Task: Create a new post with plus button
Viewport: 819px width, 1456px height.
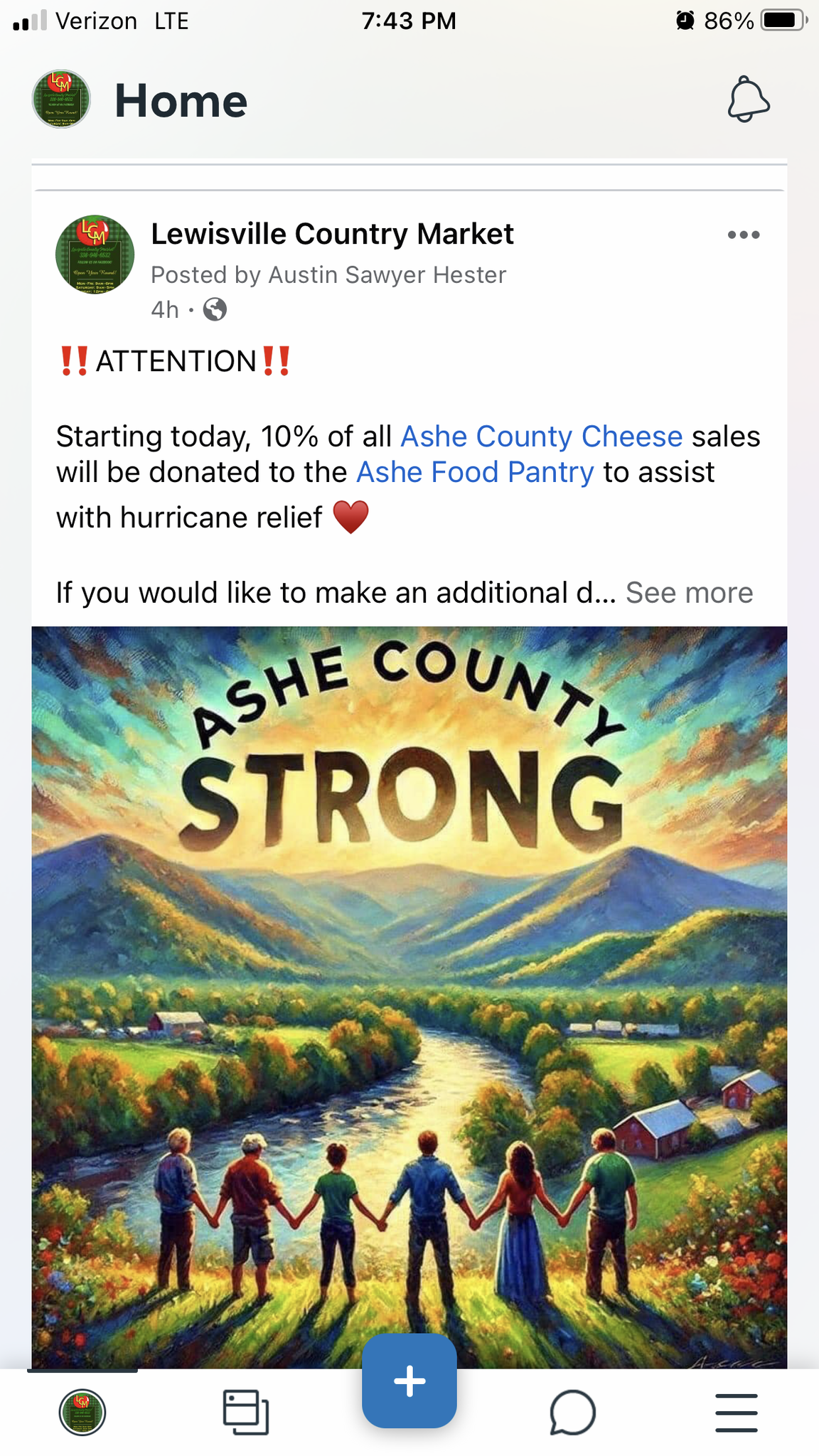Action: coord(409,1381)
